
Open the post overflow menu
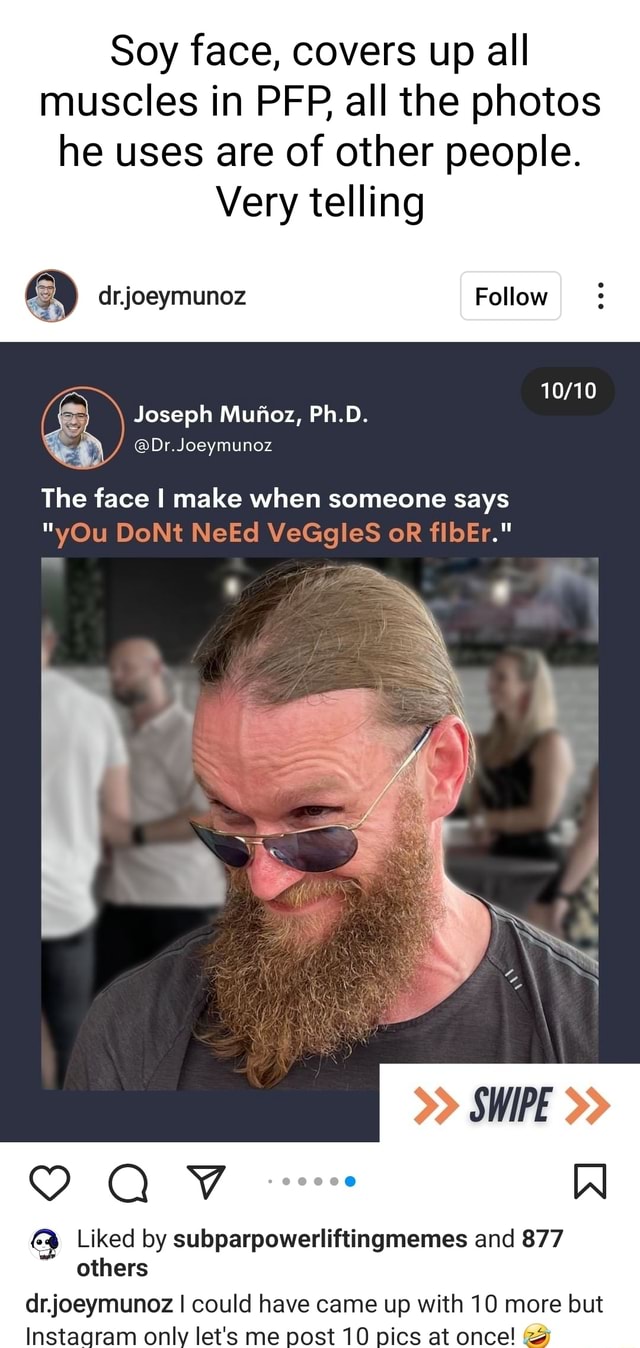pos(599,296)
